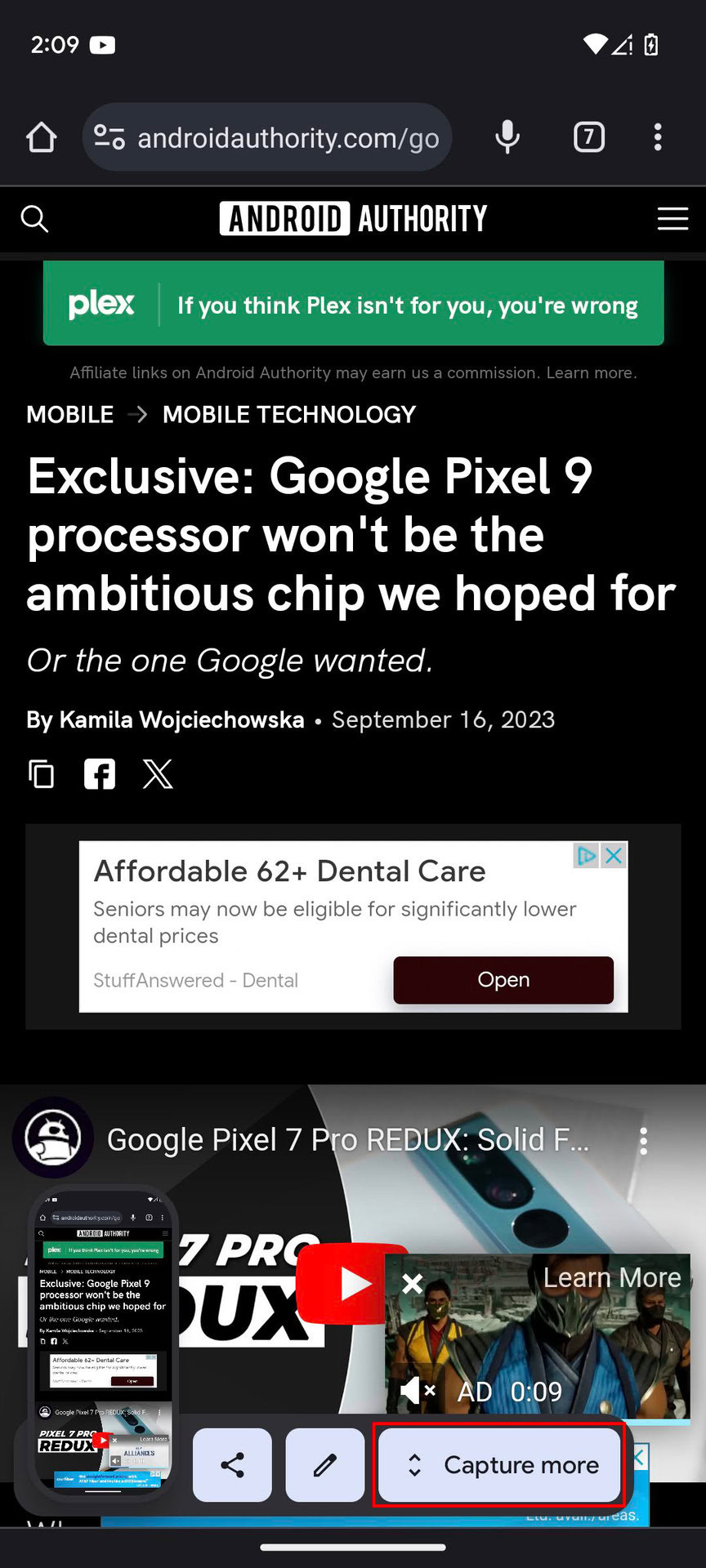Viewport: 706px width, 1568px height.
Task: Go to the MOBILE TECHNOLOGY category
Action: coord(289,415)
